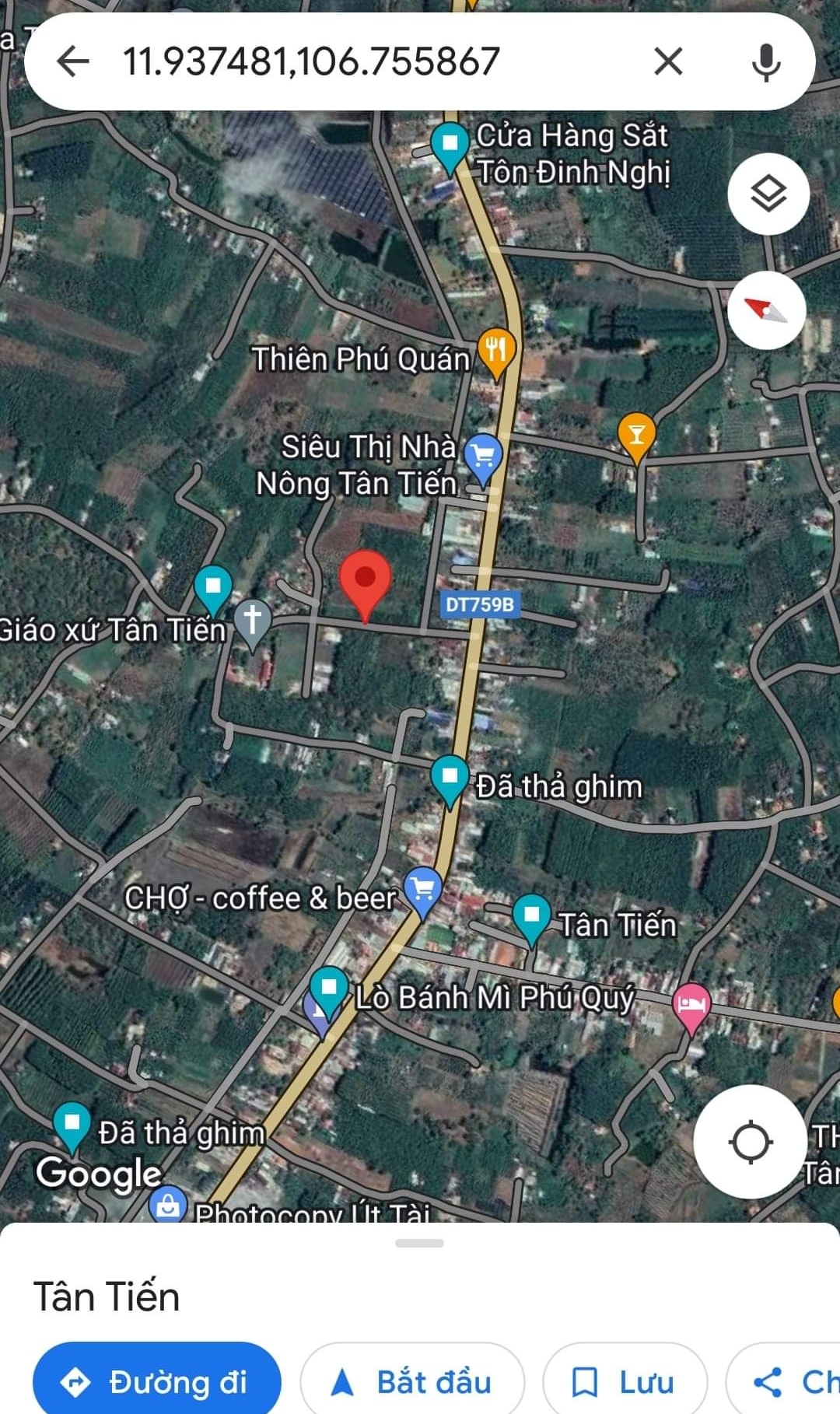Start navigation with Bắt đầu

pyautogui.click(x=412, y=1381)
